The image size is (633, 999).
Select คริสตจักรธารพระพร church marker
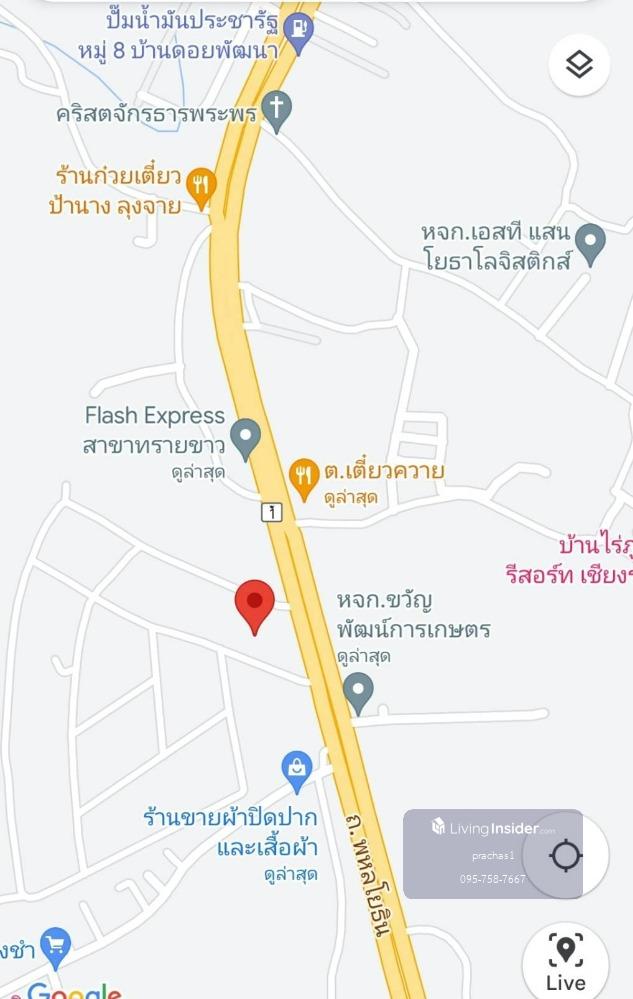276,109
